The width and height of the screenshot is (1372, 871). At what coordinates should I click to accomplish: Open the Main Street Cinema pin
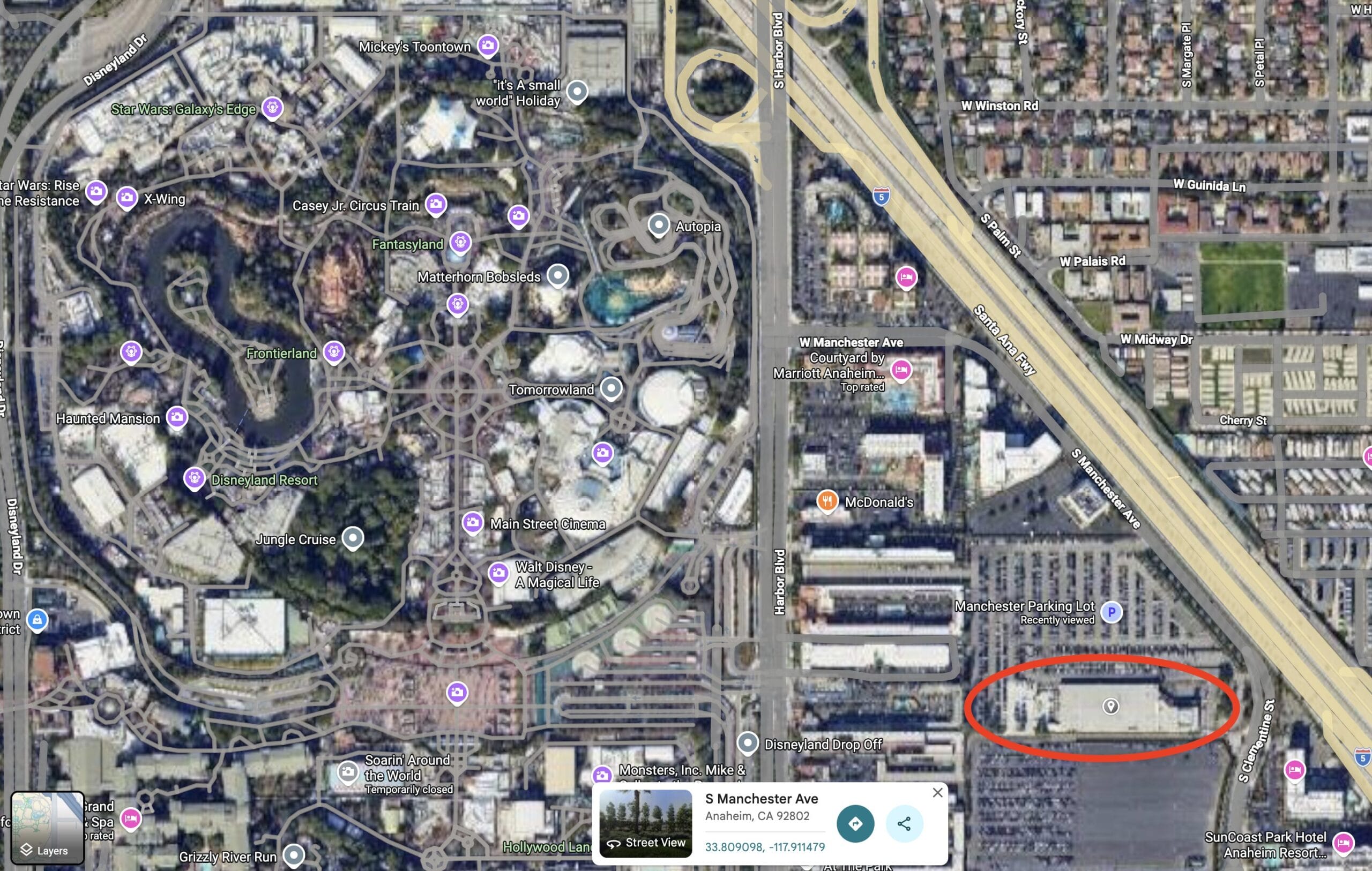pyautogui.click(x=472, y=522)
